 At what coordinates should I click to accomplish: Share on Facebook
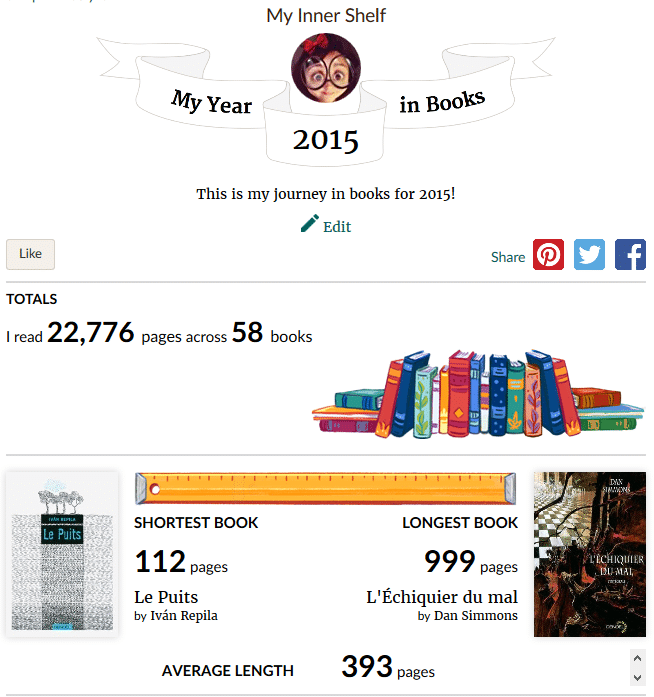[x=630, y=255]
